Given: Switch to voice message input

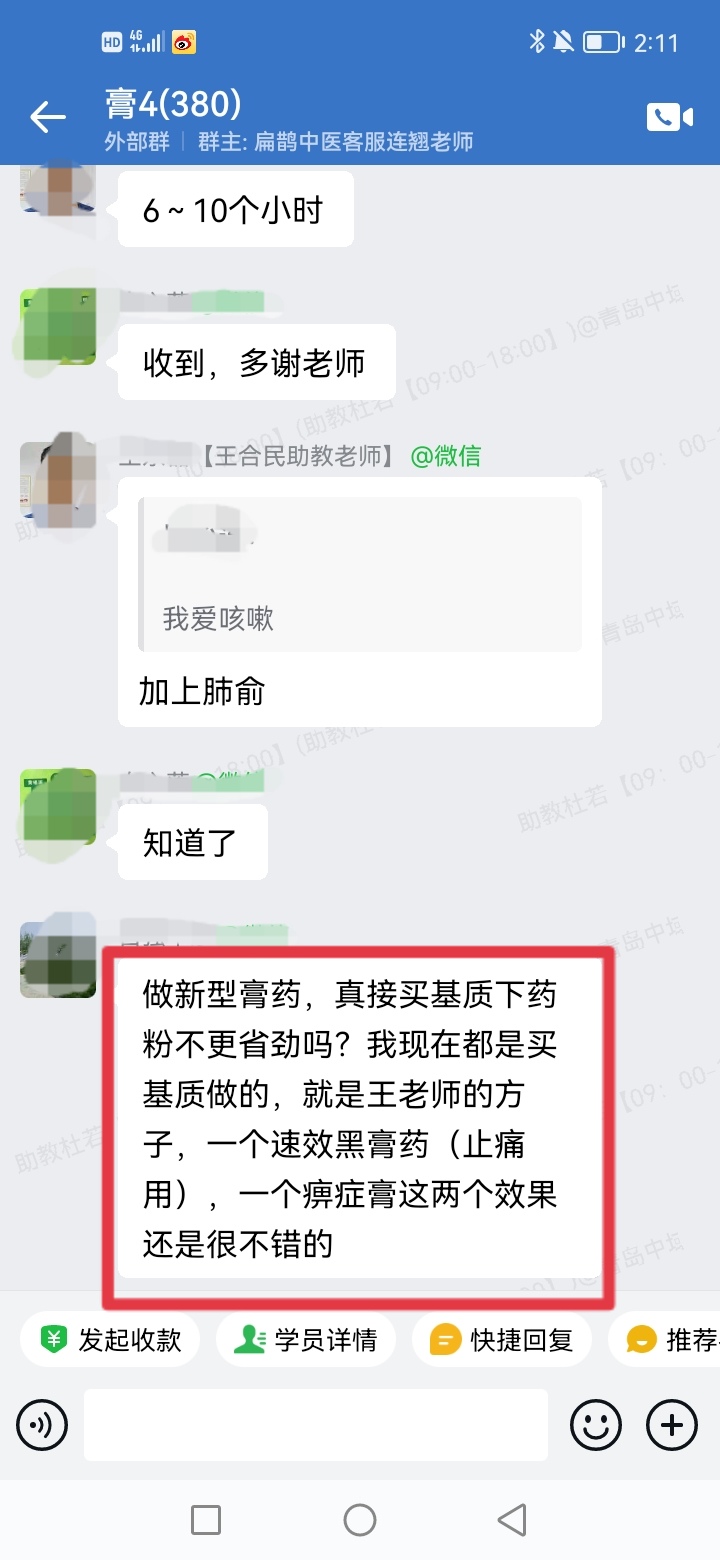Looking at the screenshot, I should (x=42, y=1424).
